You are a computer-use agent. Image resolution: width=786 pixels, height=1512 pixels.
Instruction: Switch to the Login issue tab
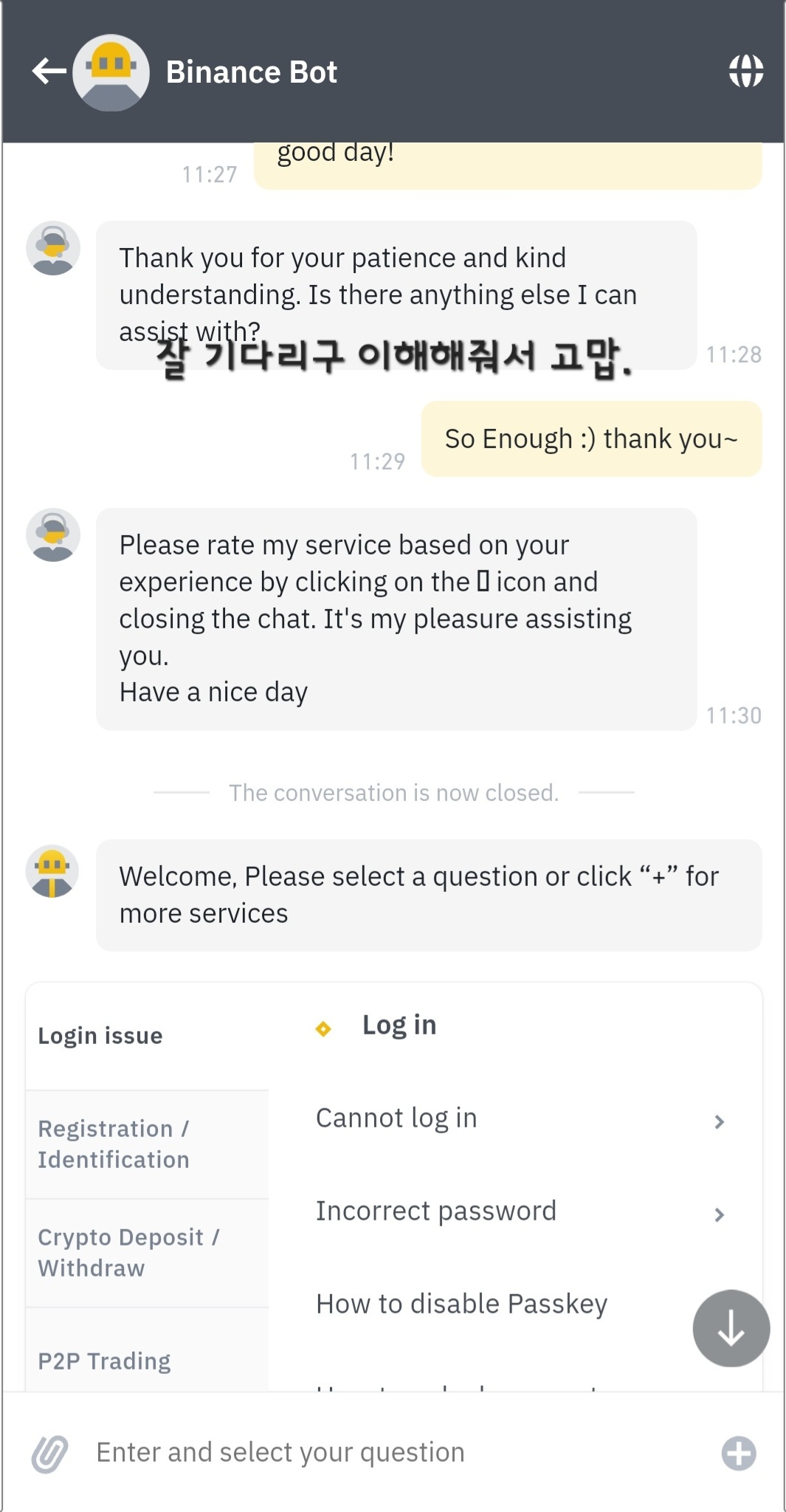tap(100, 1035)
